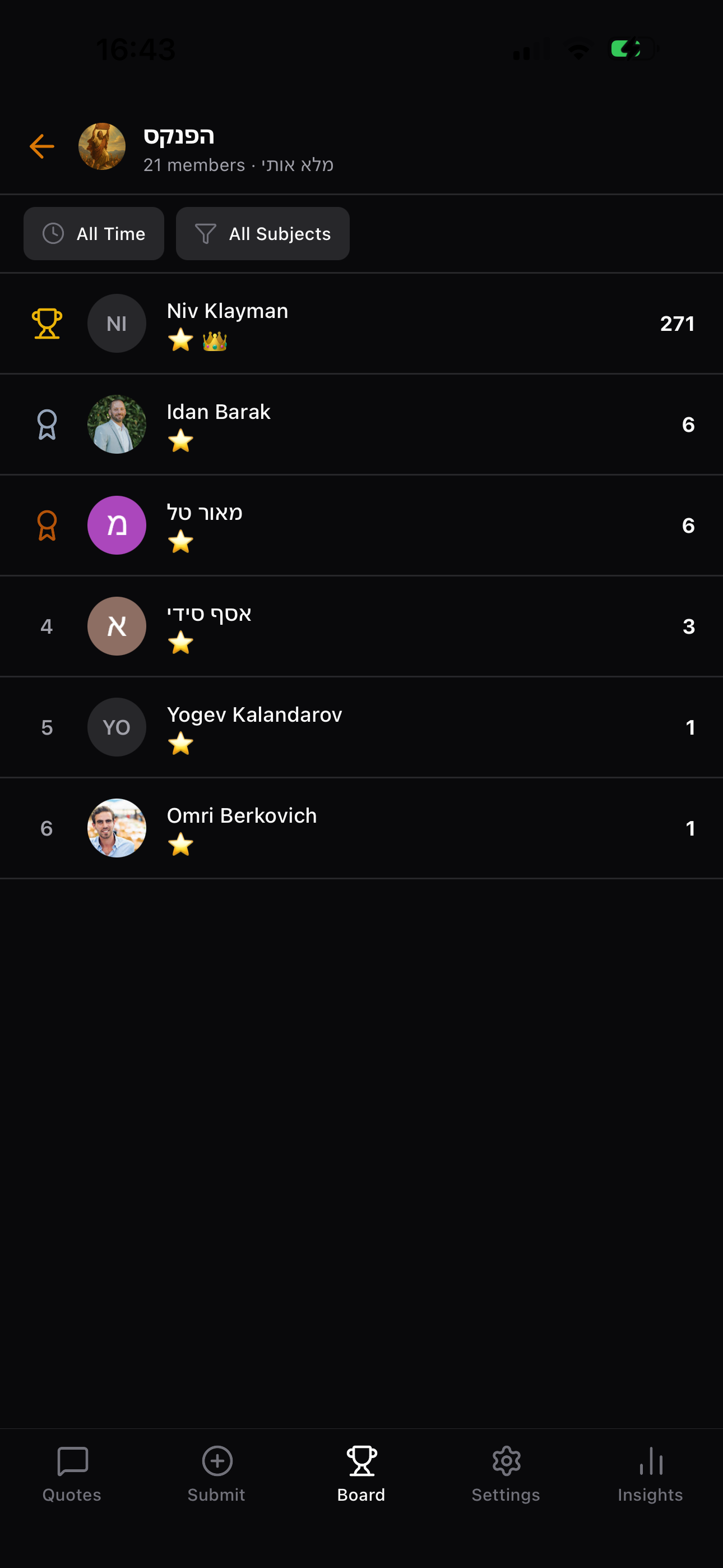Tap the silver medal beside Idan Barak
Image resolution: width=723 pixels, height=1568 pixels.
click(47, 425)
